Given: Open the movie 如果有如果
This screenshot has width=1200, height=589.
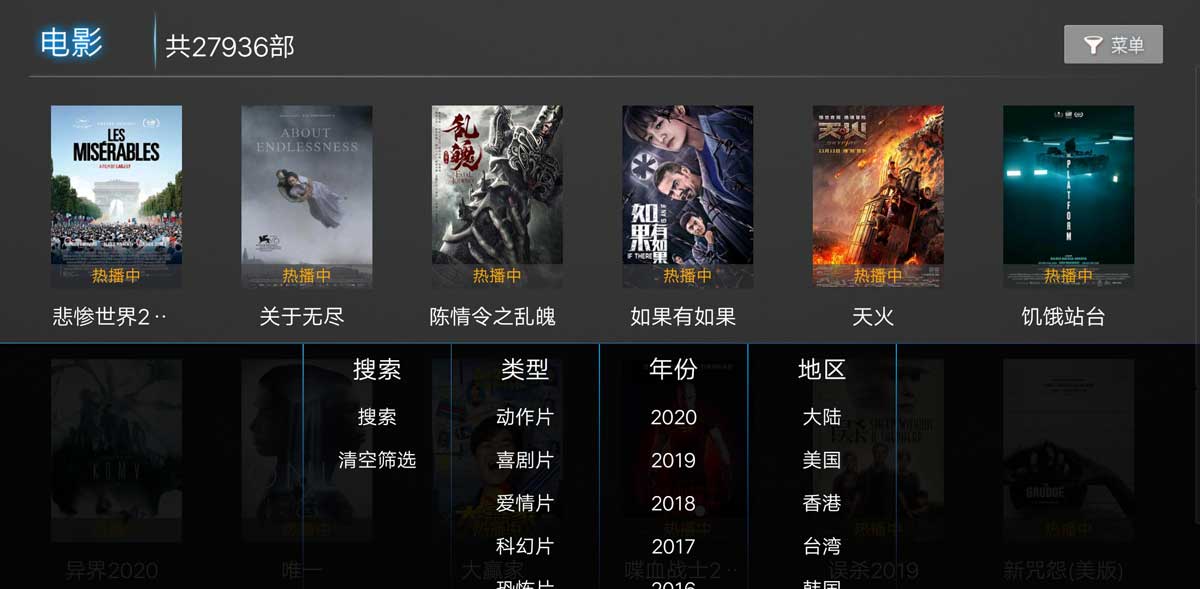Looking at the screenshot, I should (687, 197).
